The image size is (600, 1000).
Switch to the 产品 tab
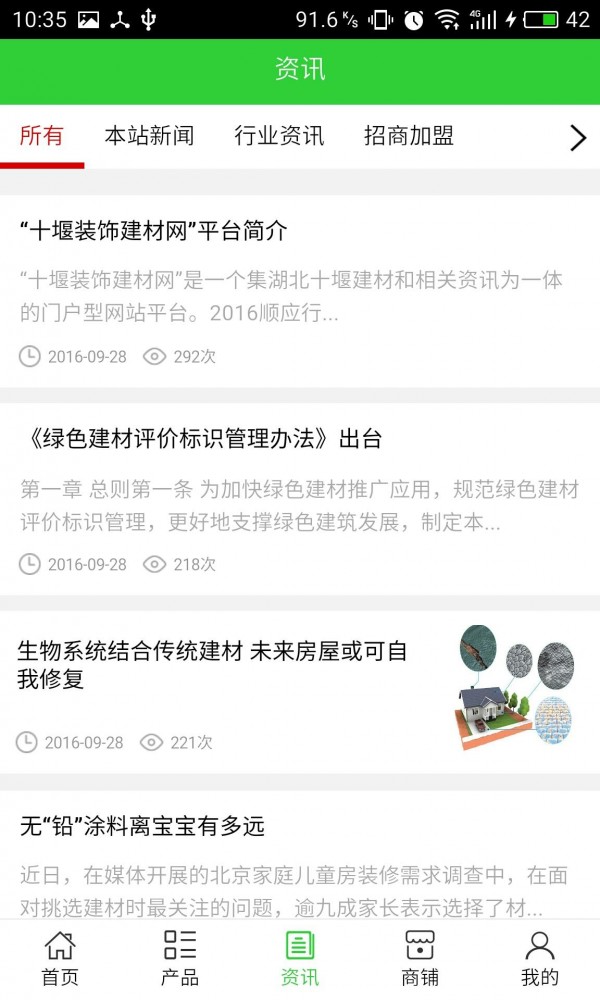(180, 958)
